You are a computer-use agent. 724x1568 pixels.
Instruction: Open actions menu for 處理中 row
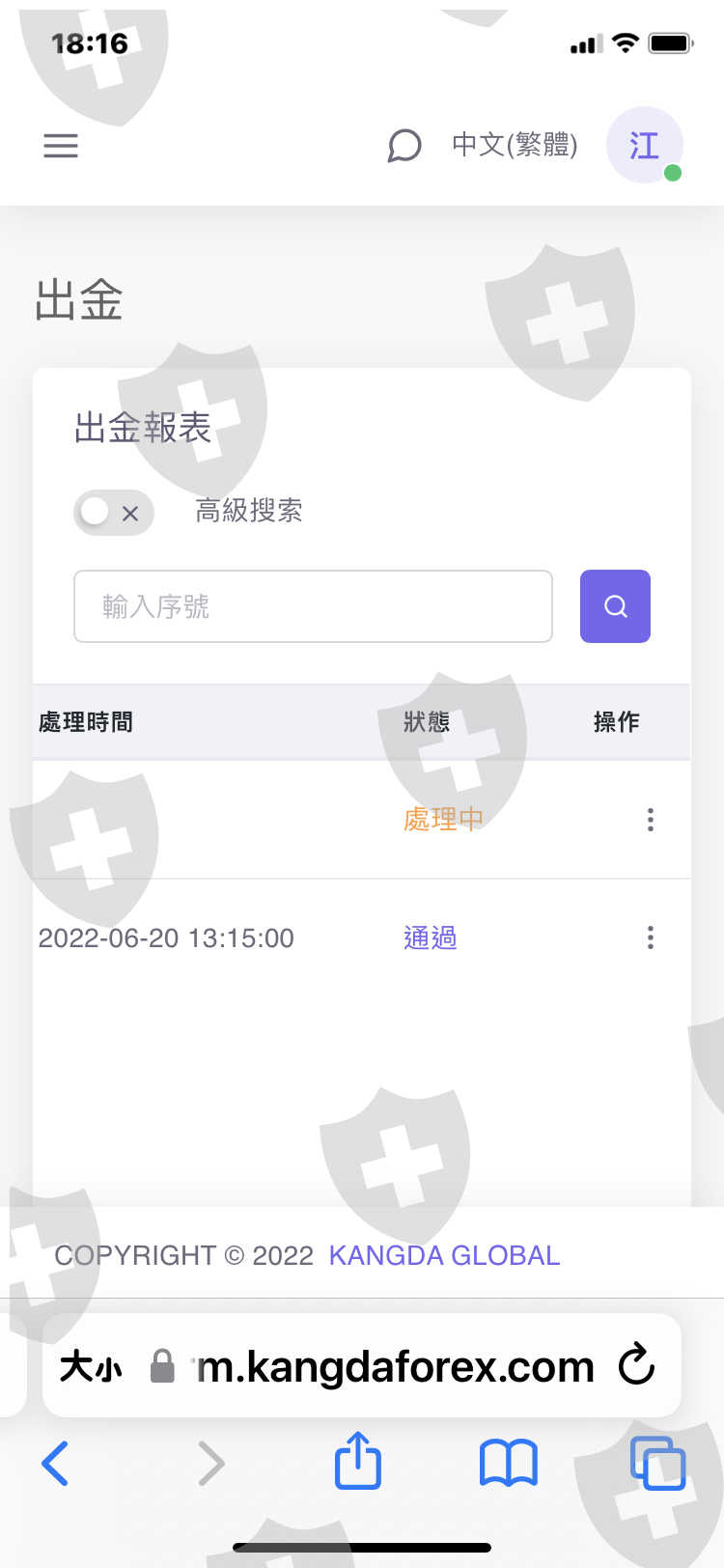tap(651, 820)
